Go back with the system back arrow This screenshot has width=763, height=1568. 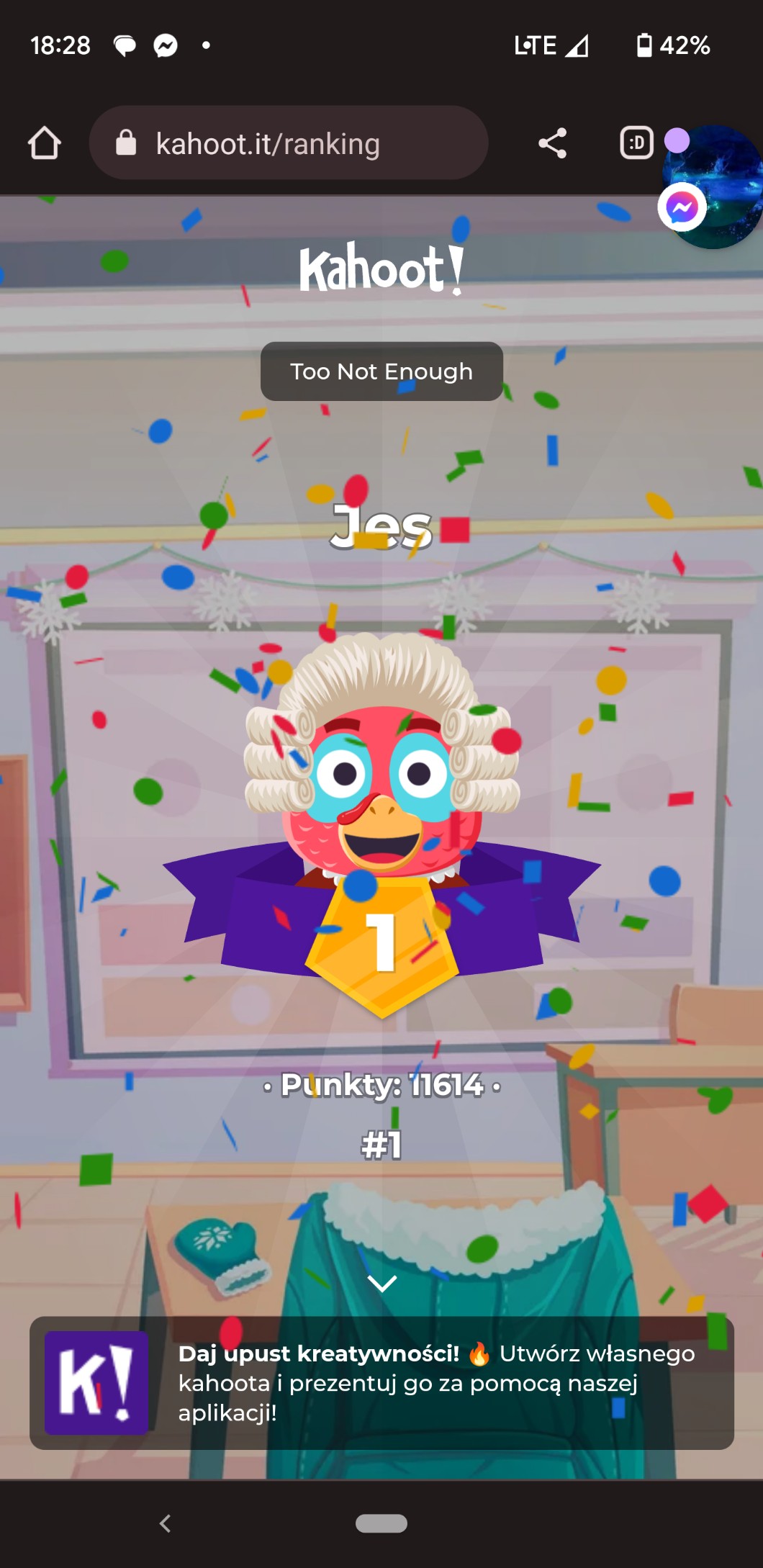click(166, 1523)
